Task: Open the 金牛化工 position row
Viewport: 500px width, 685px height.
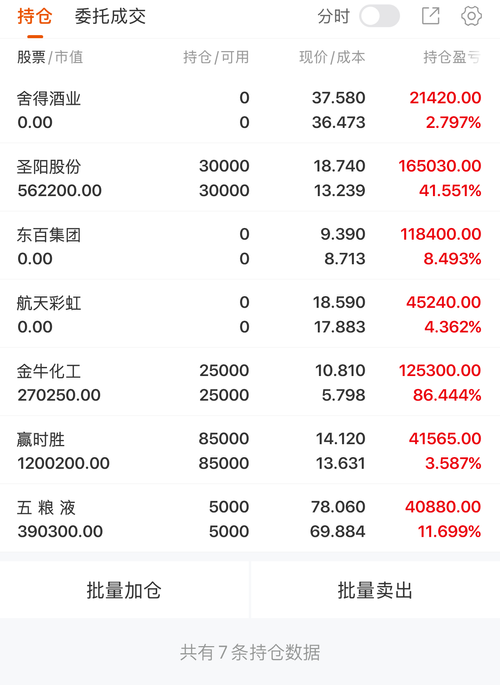Action: pos(250,382)
